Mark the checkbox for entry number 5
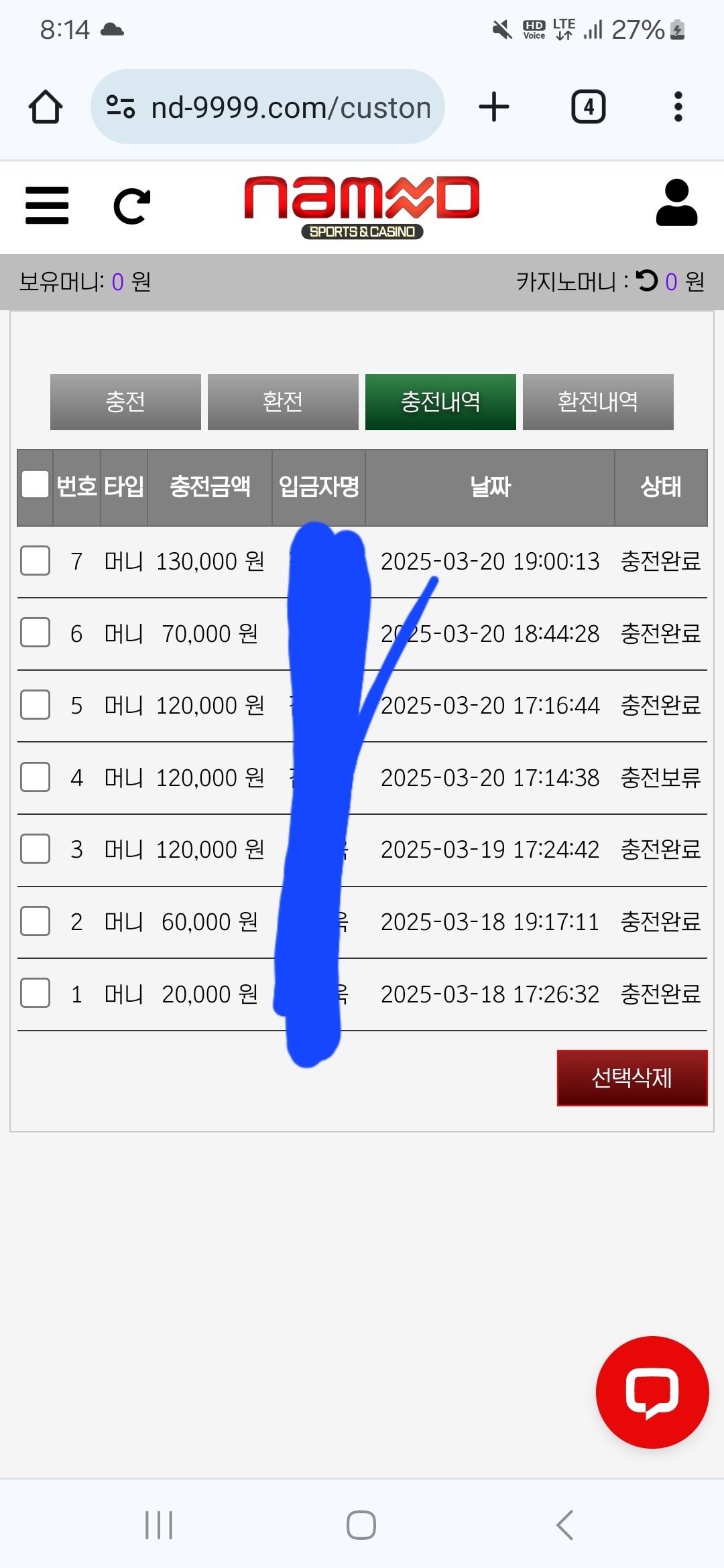 [35, 705]
